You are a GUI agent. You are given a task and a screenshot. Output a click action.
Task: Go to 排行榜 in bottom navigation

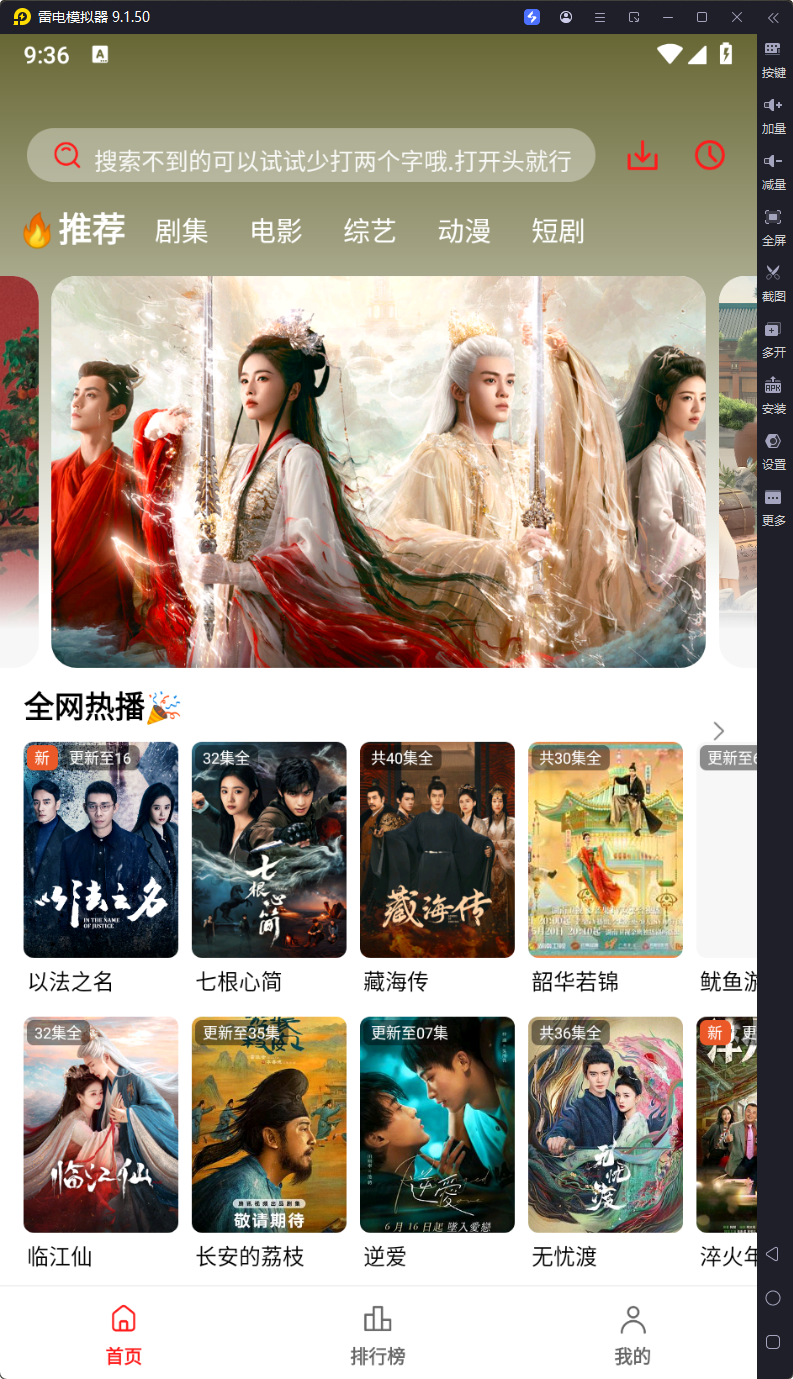point(378,1334)
